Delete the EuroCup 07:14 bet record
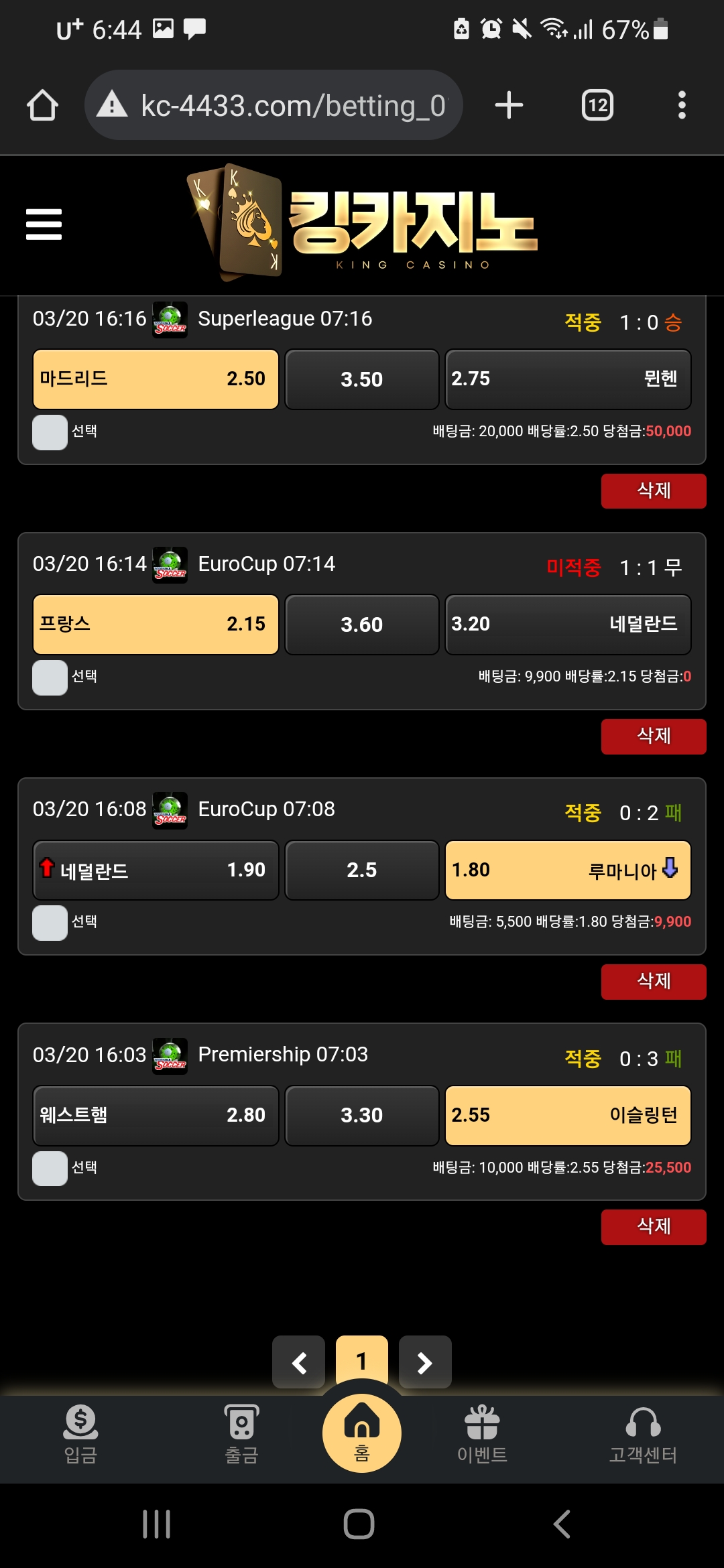Image resolution: width=724 pixels, height=1568 pixels. 653,736
